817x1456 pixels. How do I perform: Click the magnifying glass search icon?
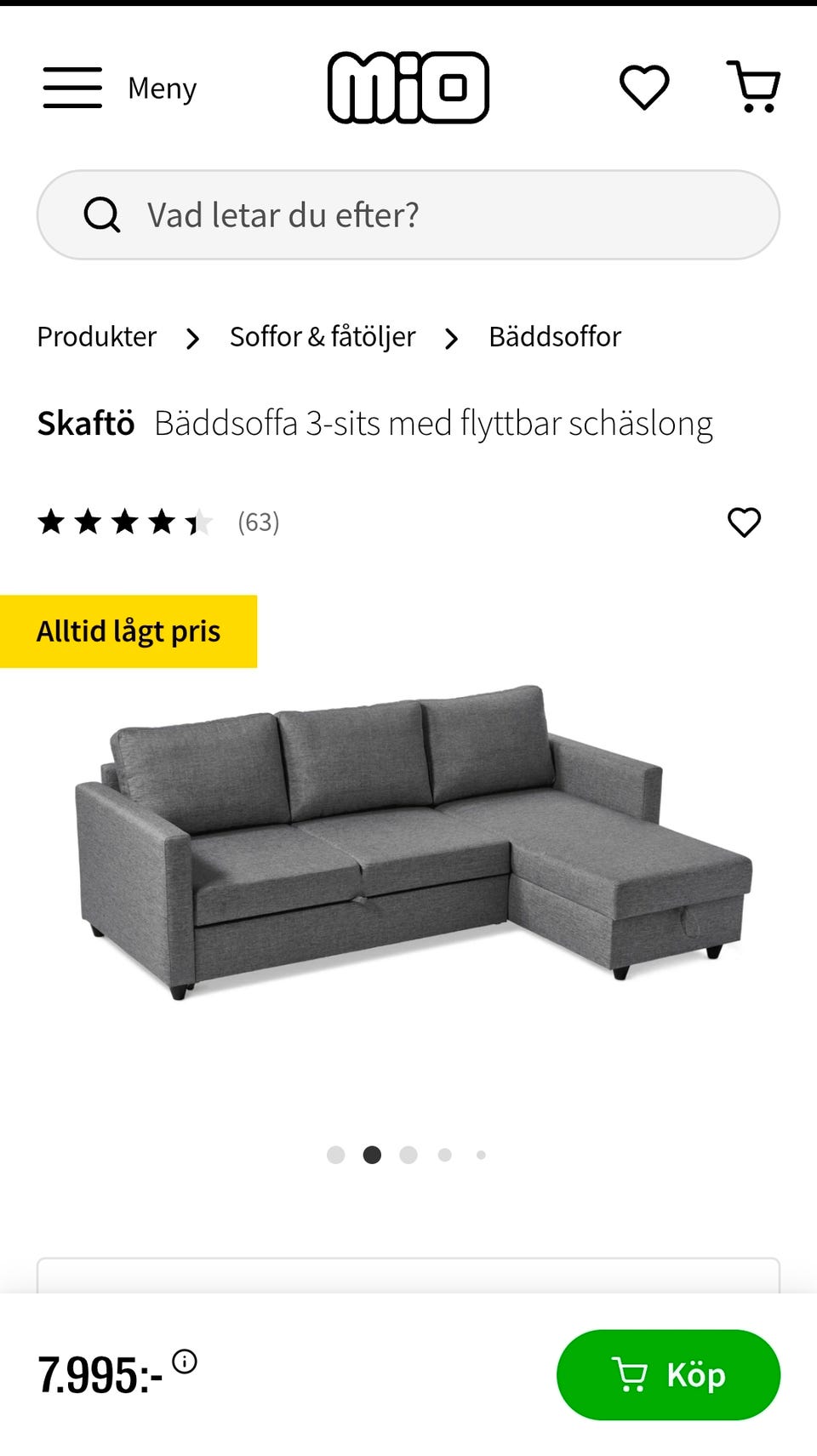[103, 214]
